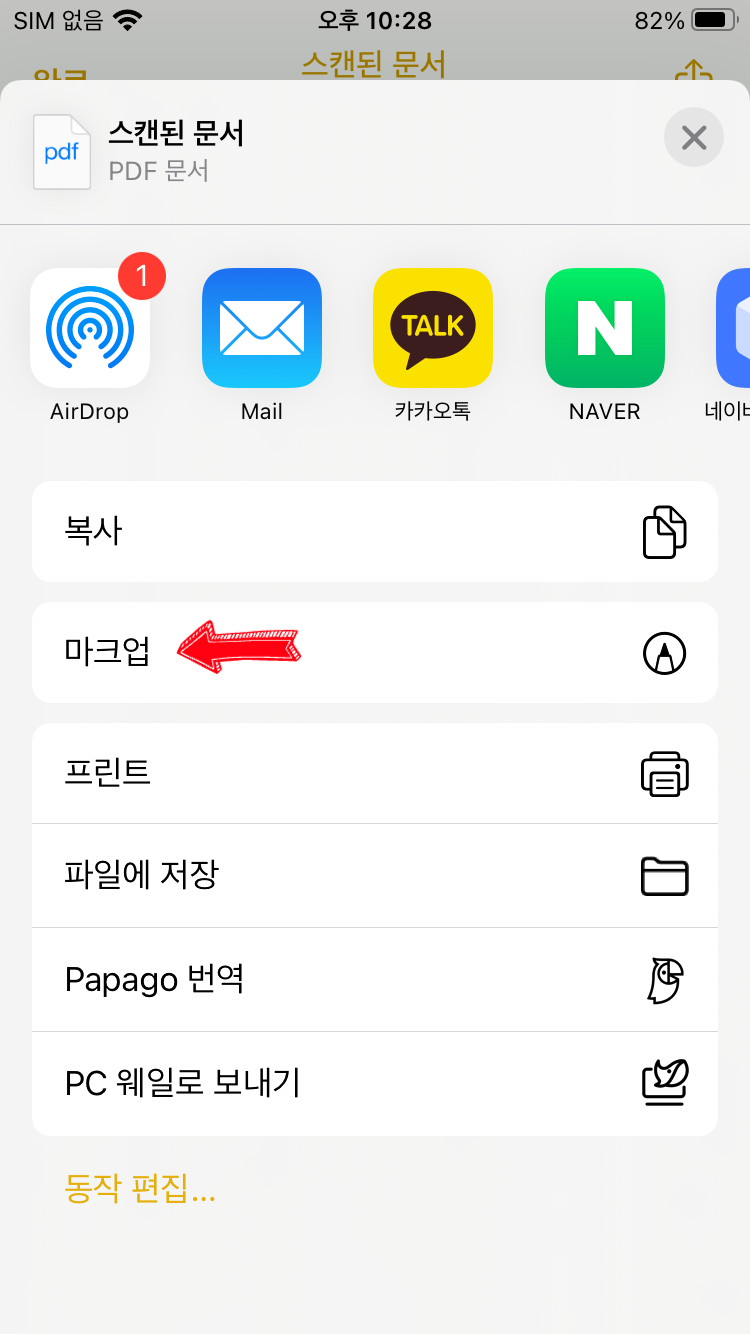Open Papago 번역 translation
This screenshot has height=1334, width=750.
375,979
